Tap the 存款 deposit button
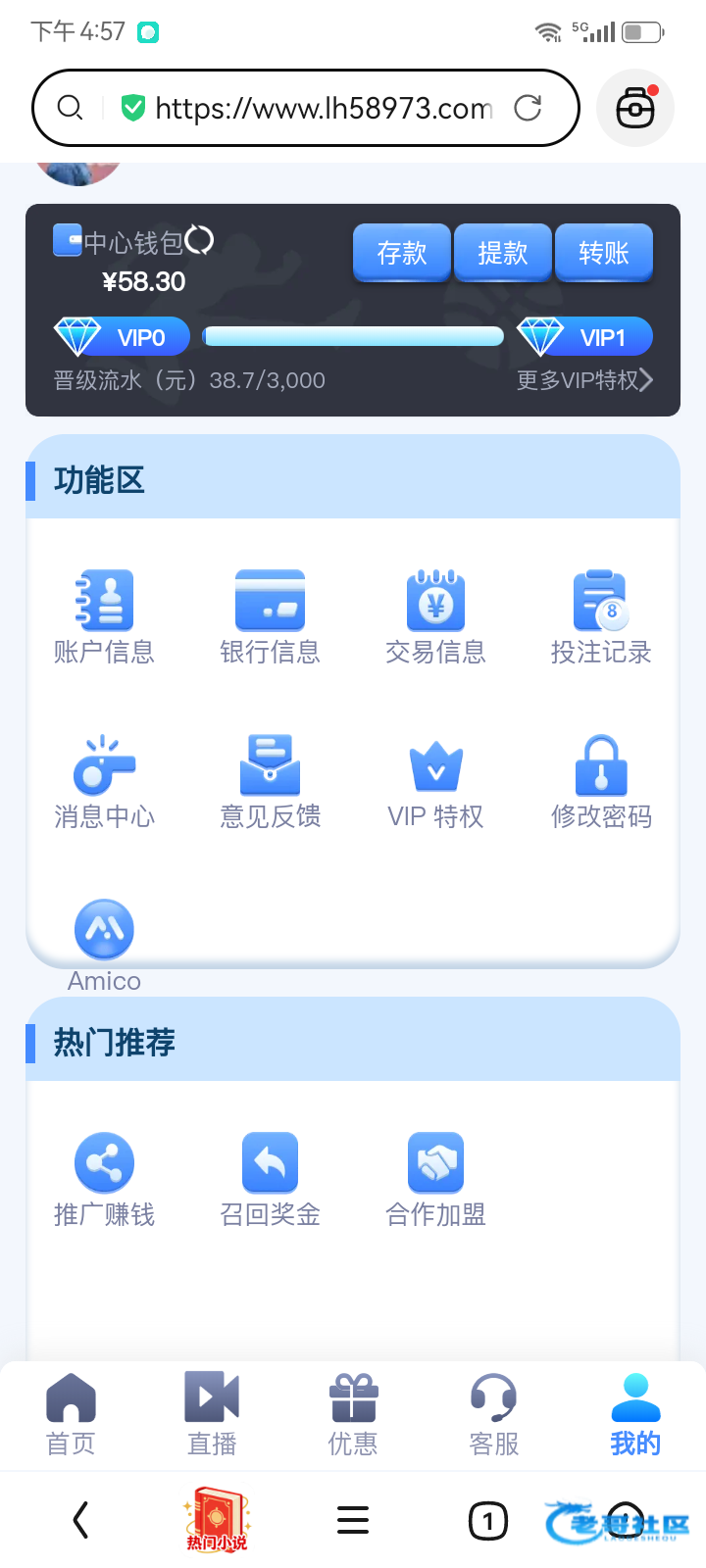Screen dimensions: 706x1568 coord(402,253)
